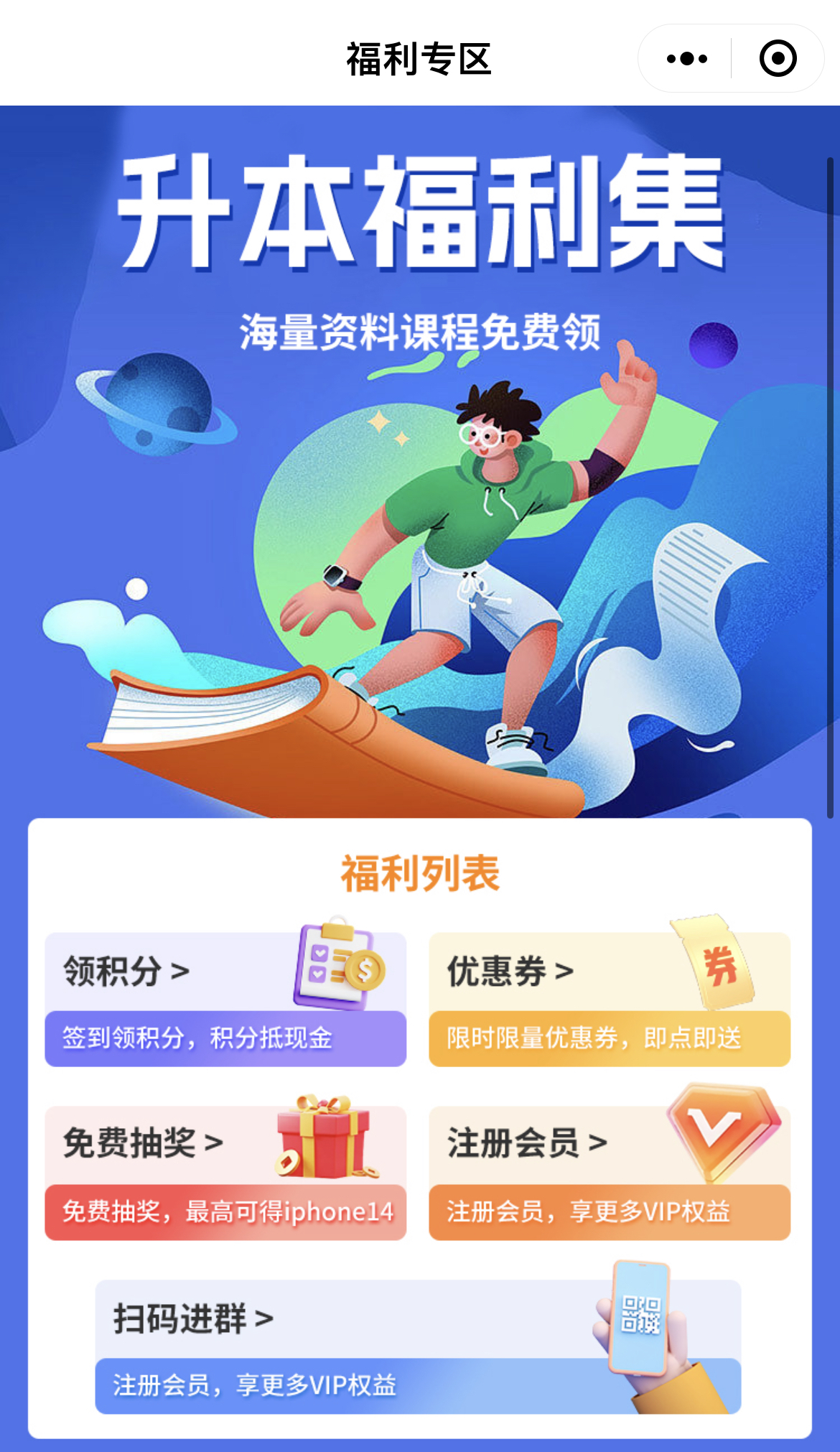The width and height of the screenshot is (840, 1452).
Task: Open the mini-program more options ellipsis
Action: (x=686, y=57)
